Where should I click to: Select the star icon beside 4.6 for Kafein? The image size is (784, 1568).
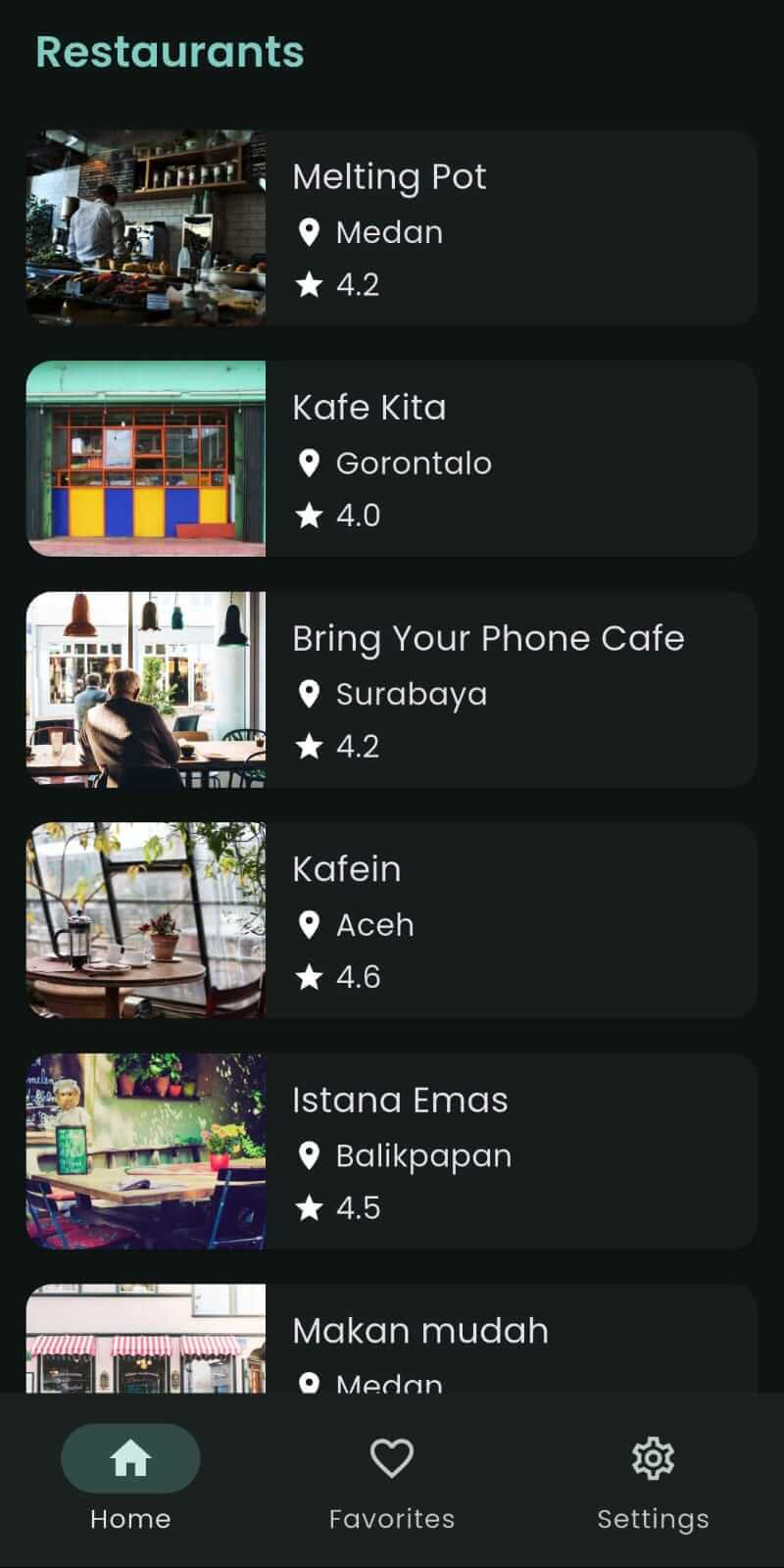[311, 977]
